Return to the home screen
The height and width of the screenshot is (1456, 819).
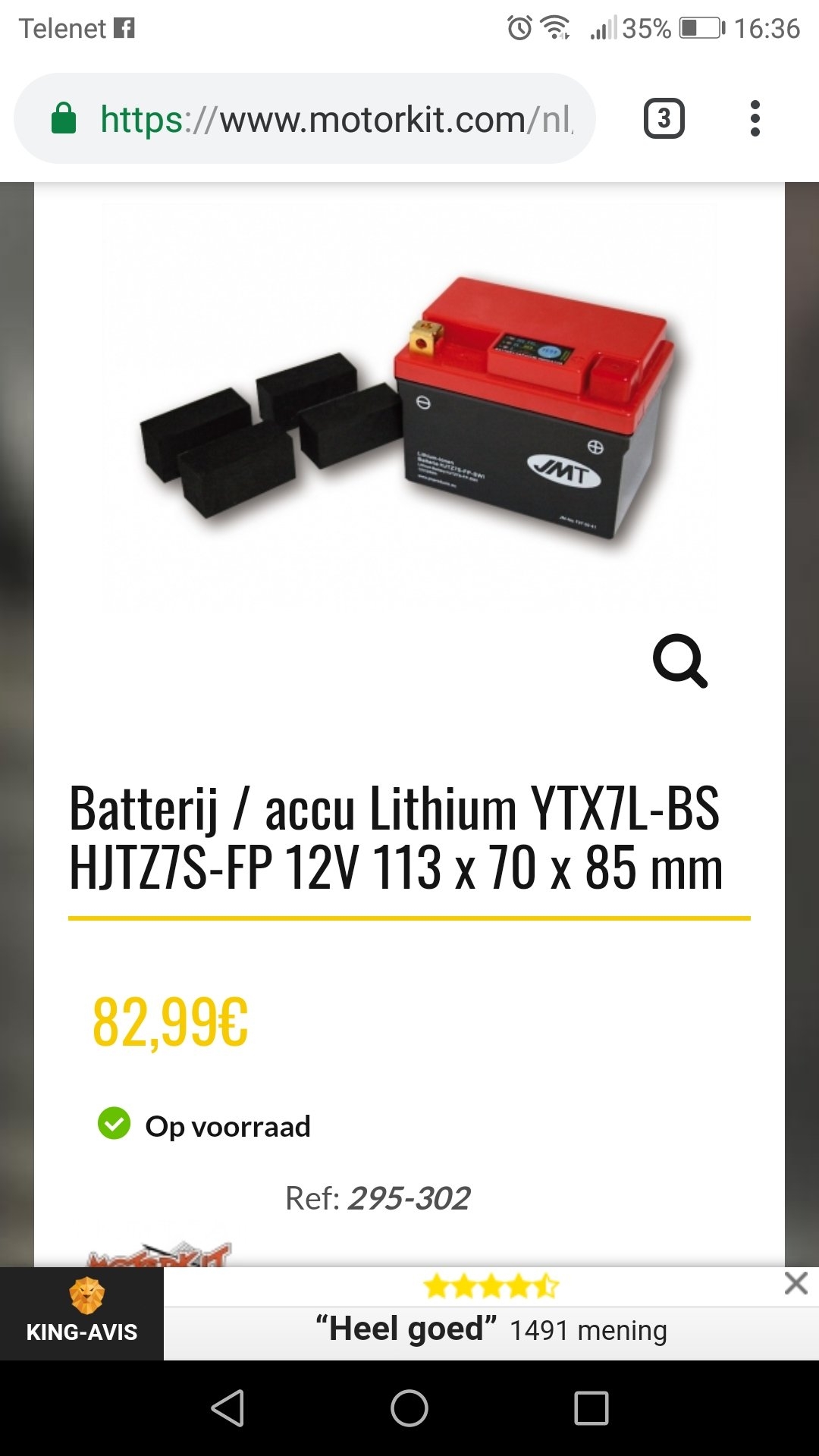409,1408
